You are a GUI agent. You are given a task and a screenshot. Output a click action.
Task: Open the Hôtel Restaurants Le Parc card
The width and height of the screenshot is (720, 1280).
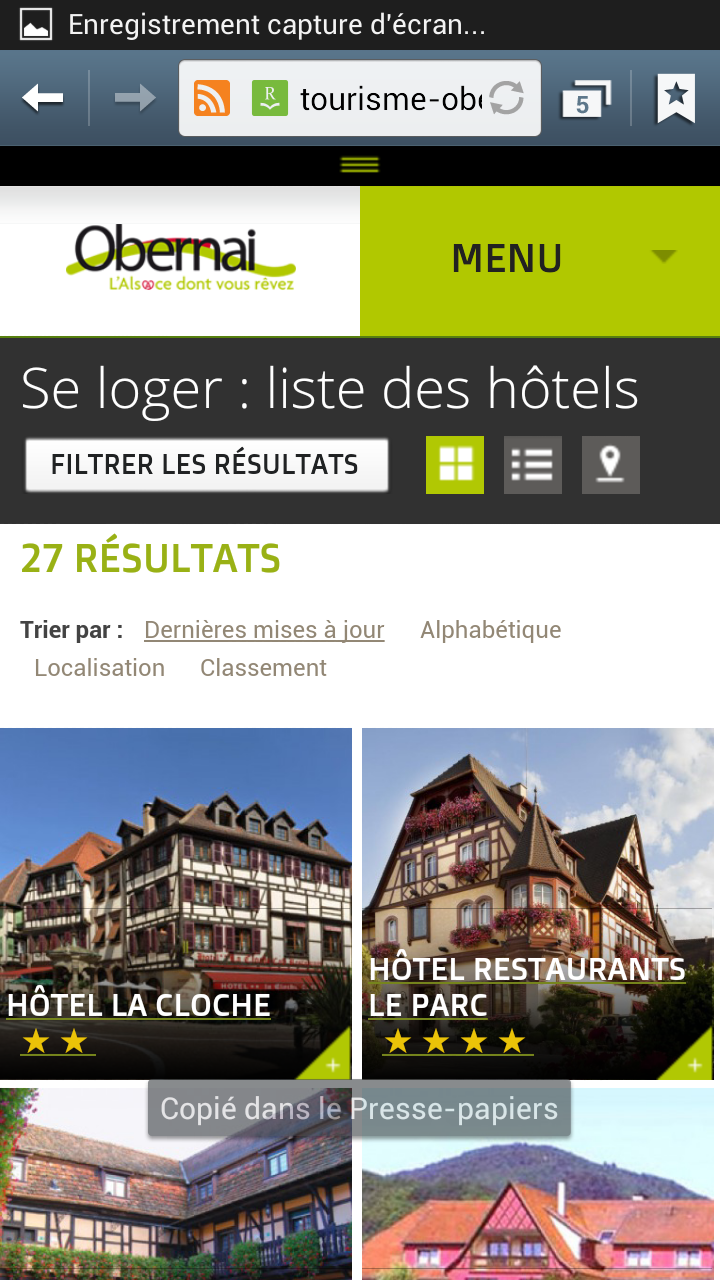pyautogui.click(x=538, y=904)
